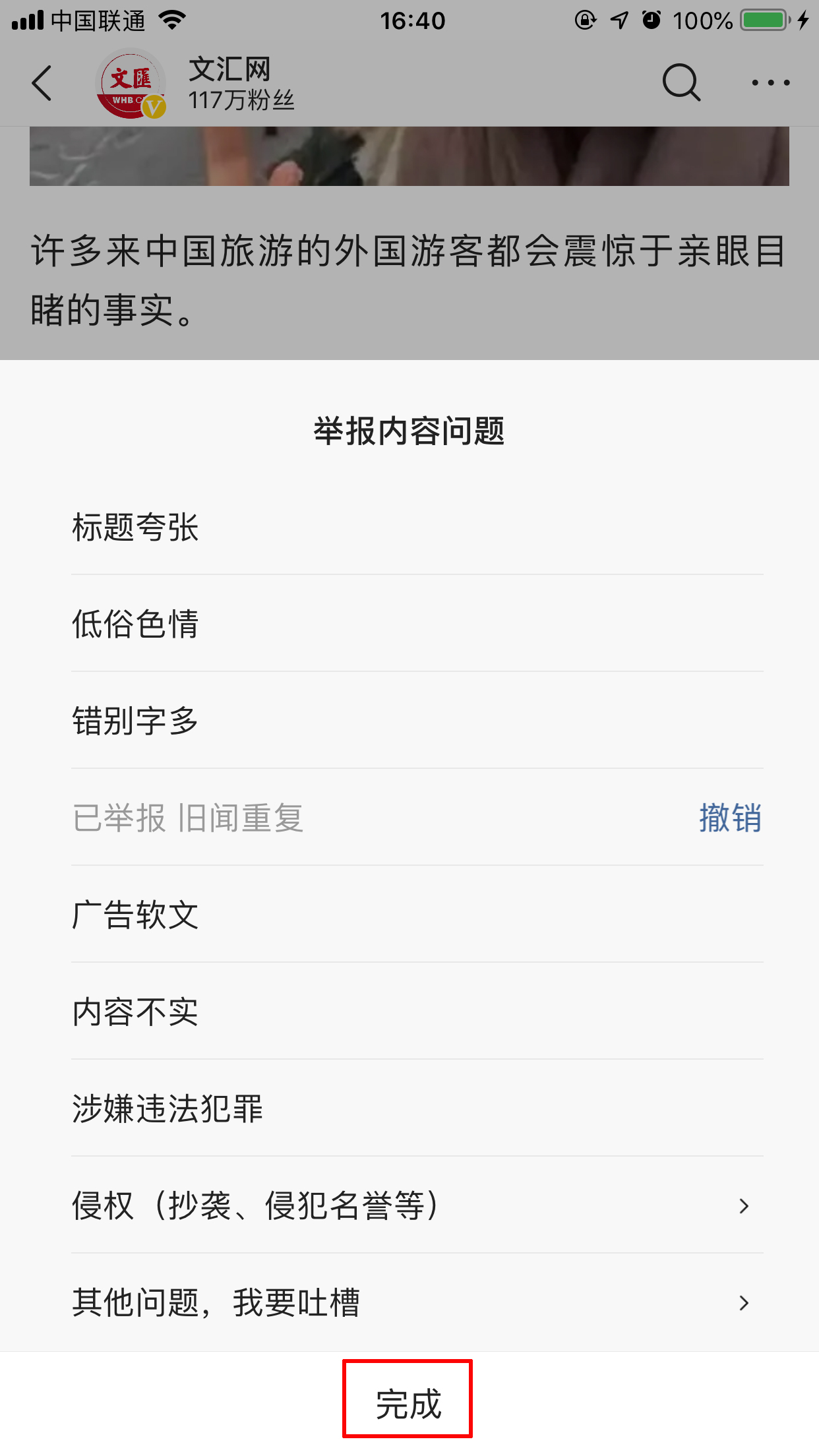Tap the verified badge on the avatar
The height and width of the screenshot is (1456, 819).
pos(153,107)
